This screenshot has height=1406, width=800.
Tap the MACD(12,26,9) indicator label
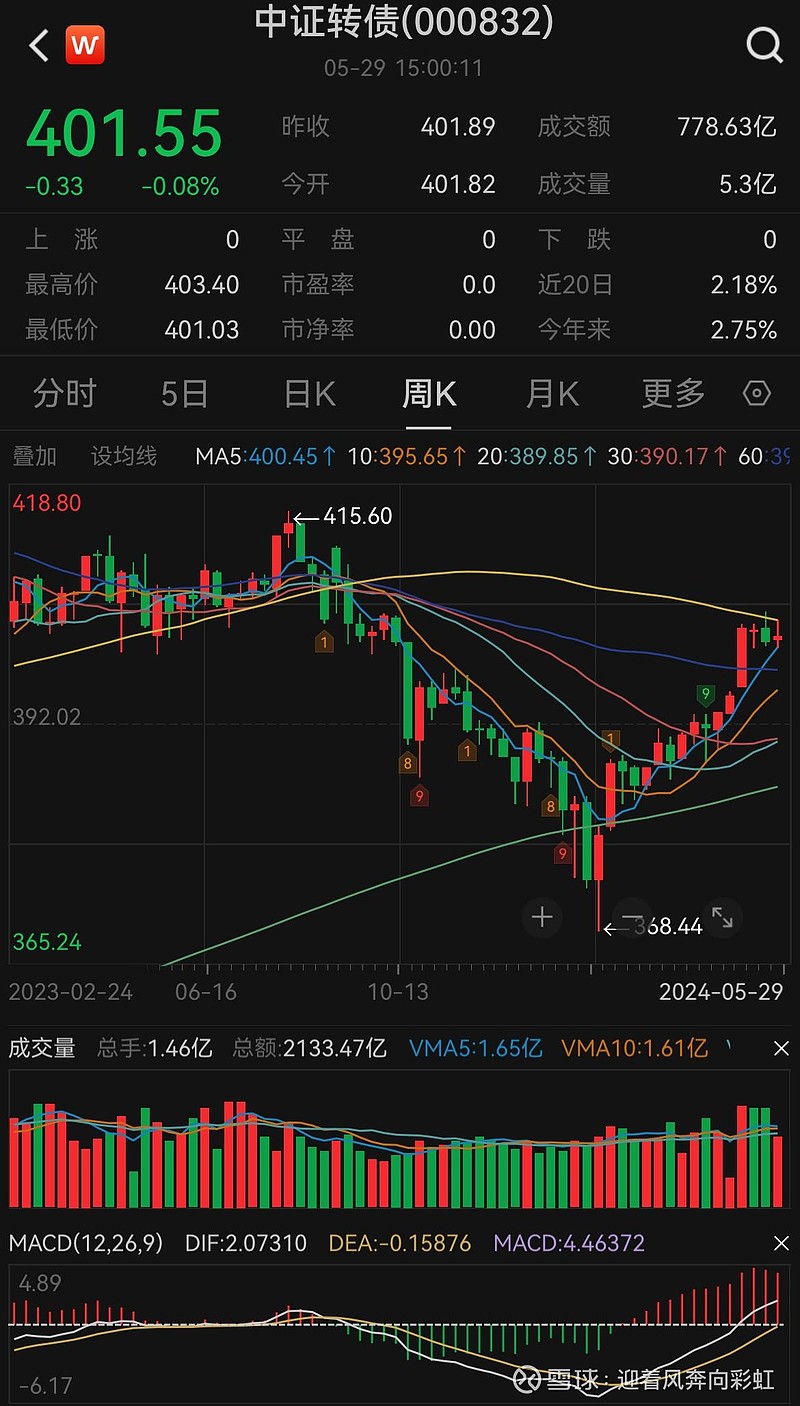click(x=86, y=1244)
